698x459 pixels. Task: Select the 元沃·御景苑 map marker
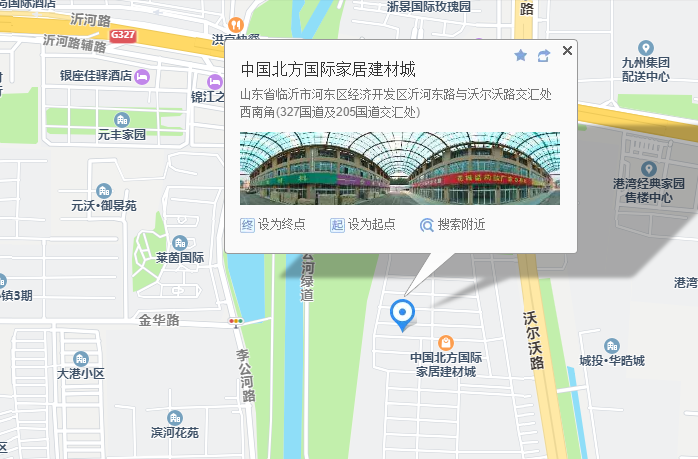(104, 191)
